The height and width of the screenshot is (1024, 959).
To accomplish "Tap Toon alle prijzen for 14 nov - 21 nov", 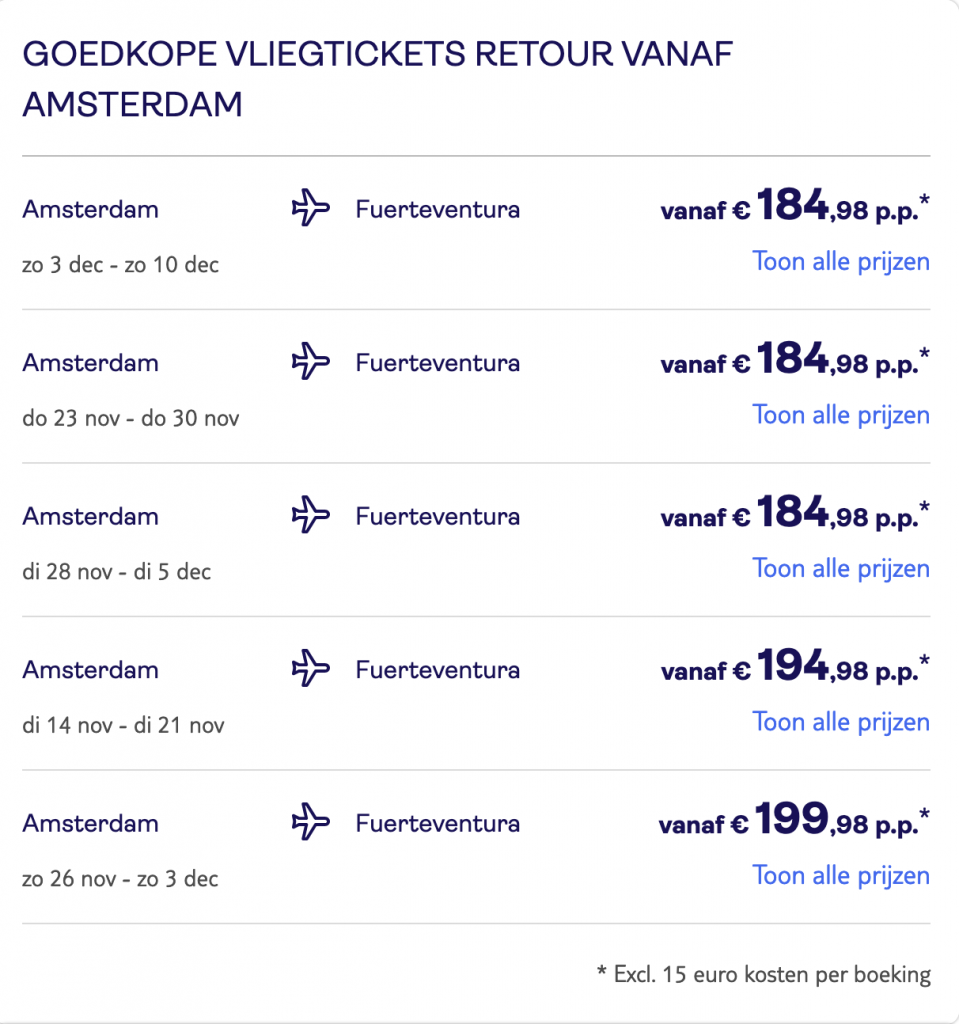I will pos(841,722).
